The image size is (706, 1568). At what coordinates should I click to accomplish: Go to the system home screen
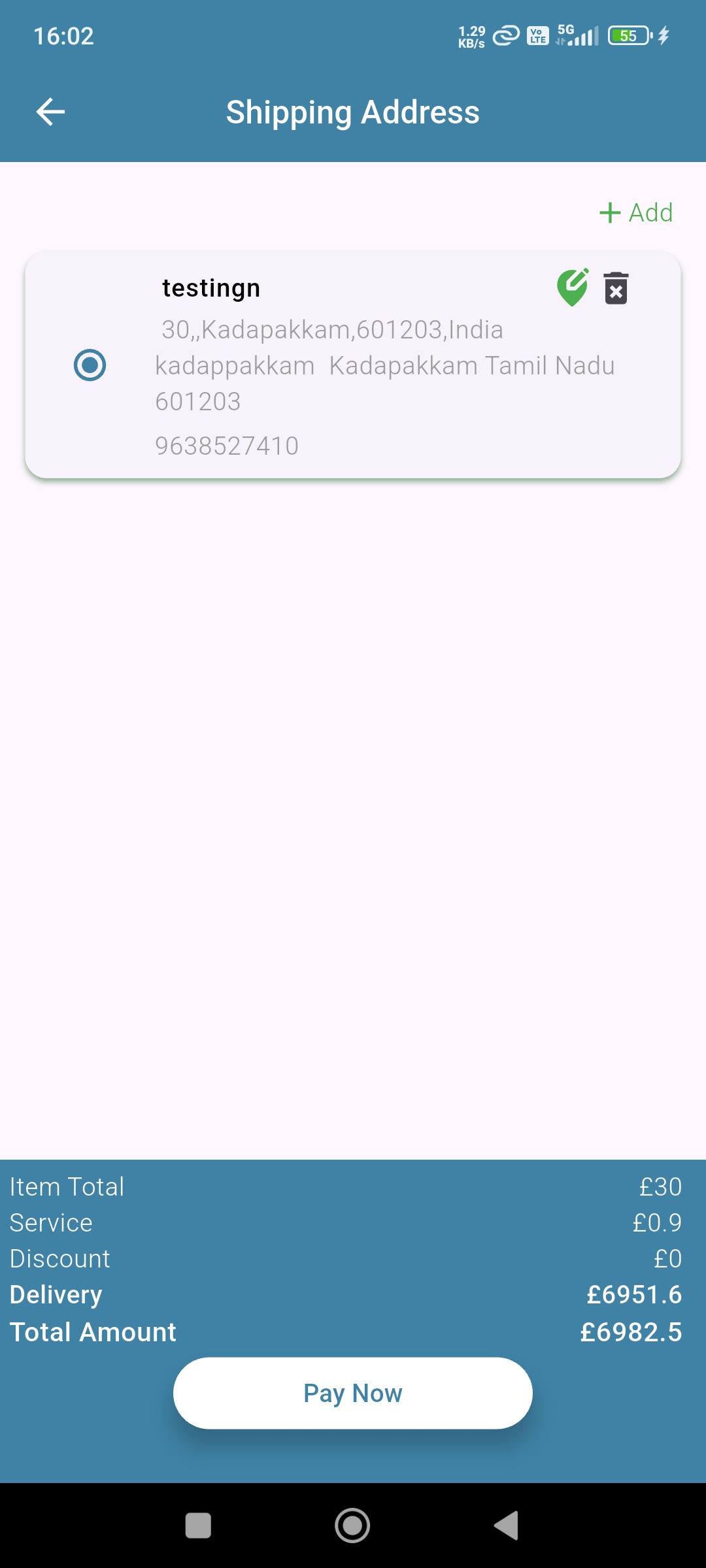352,1526
